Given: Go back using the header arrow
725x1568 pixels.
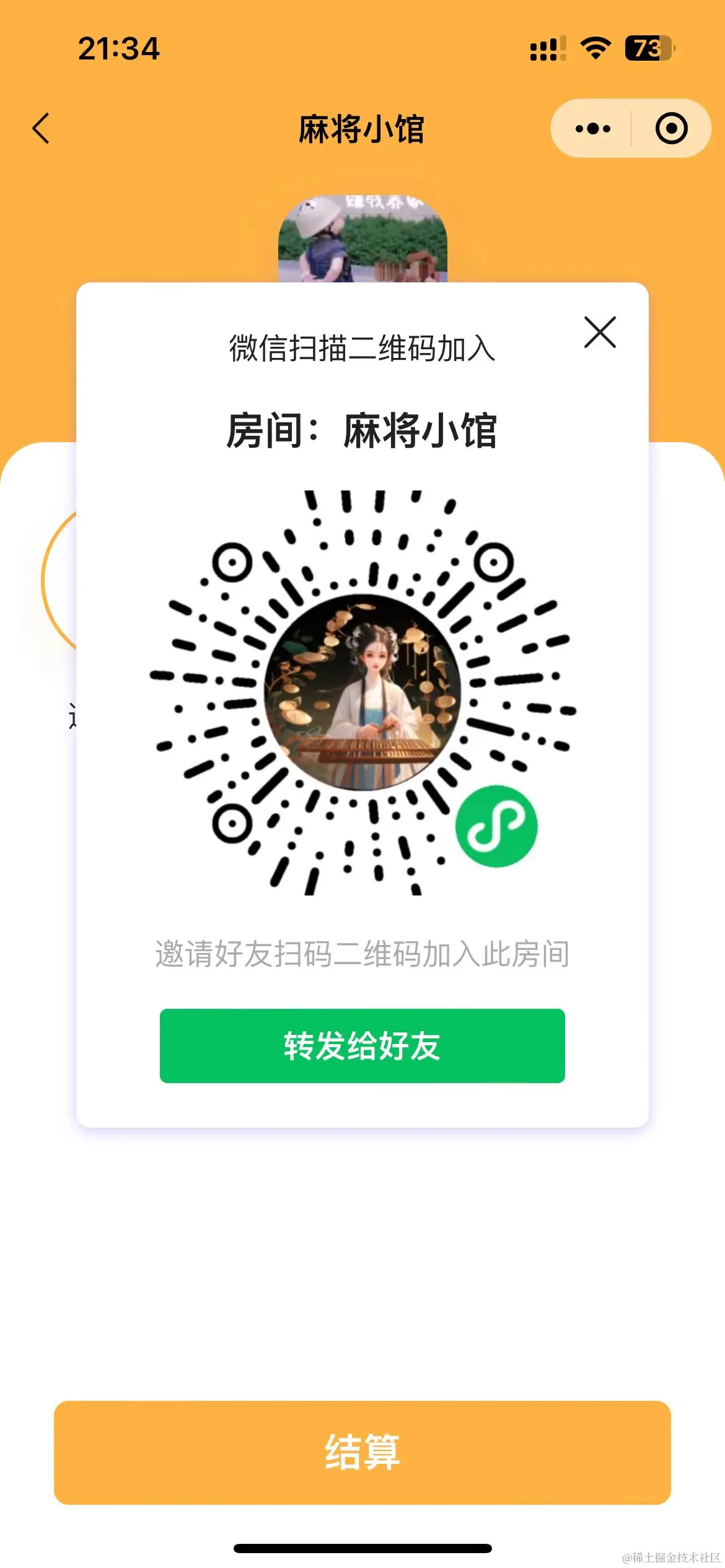Looking at the screenshot, I should pyautogui.click(x=41, y=129).
